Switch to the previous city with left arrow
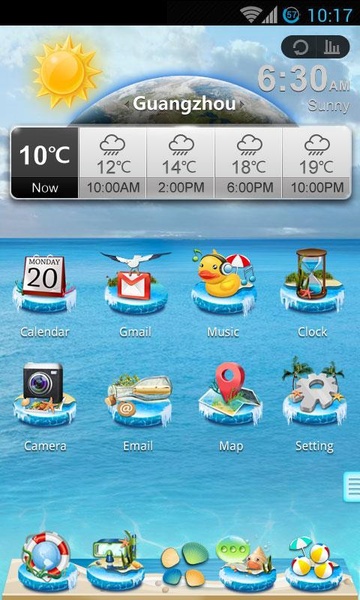 pyautogui.click(x=127, y=104)
